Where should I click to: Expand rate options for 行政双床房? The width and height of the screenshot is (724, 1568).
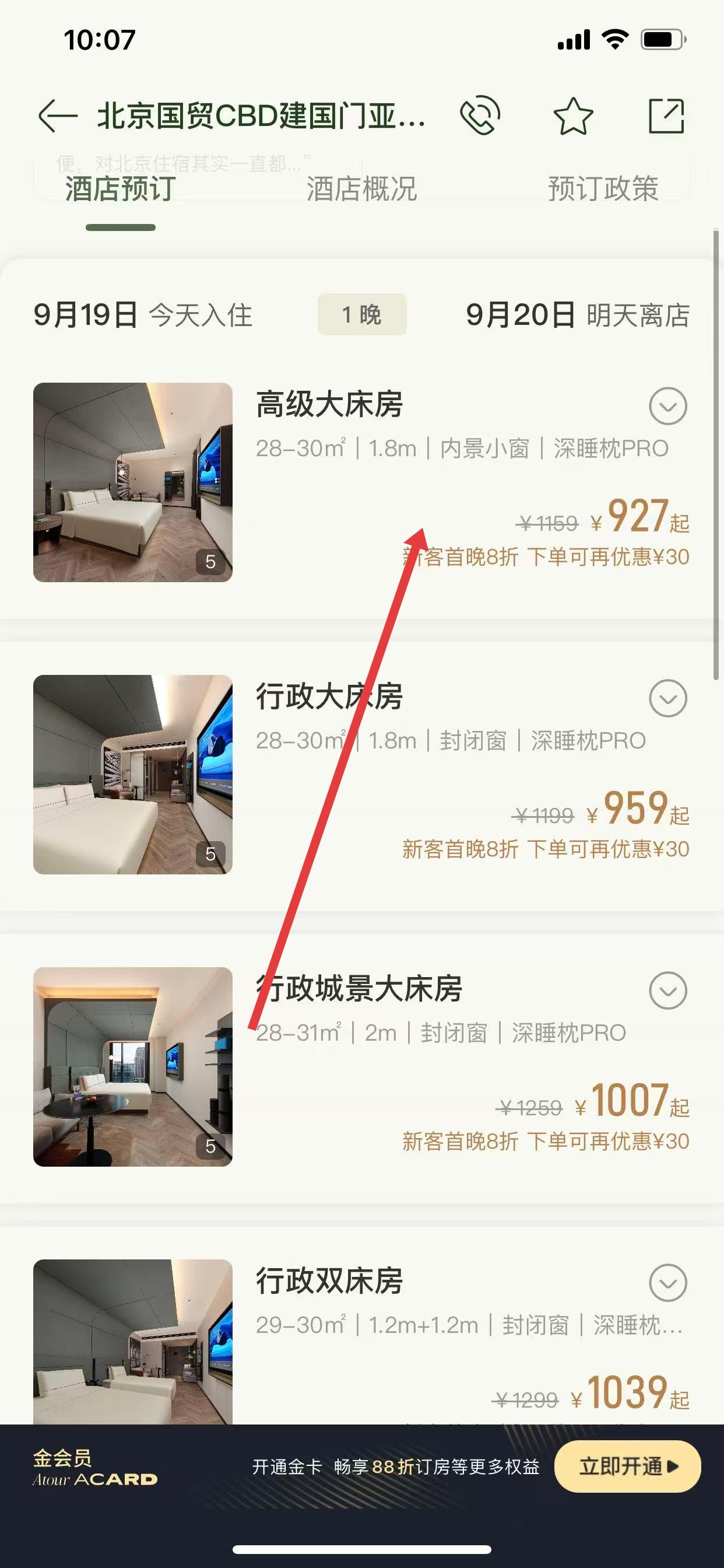click(667, 1283)
